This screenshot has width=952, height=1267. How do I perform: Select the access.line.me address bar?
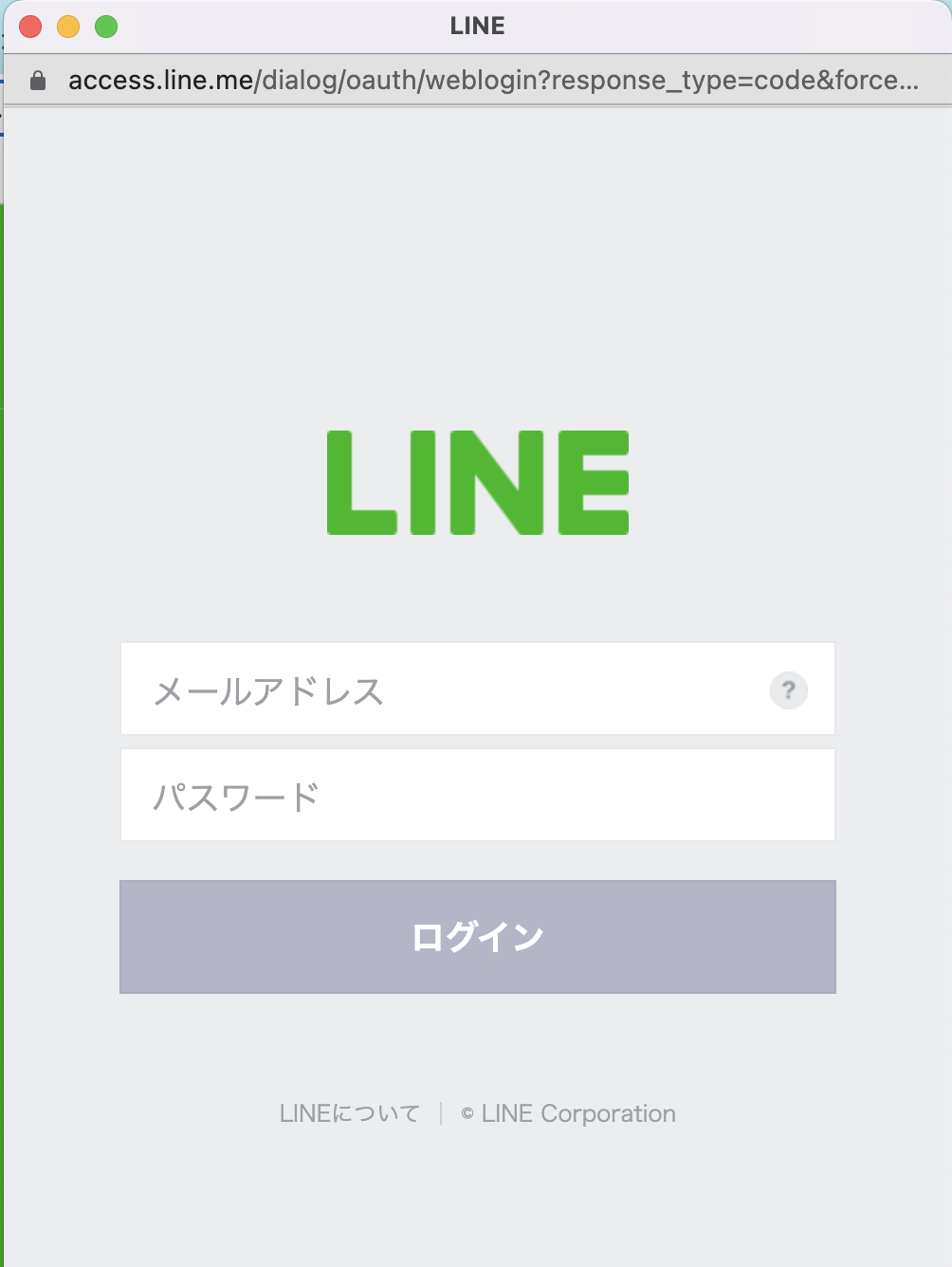492,81
